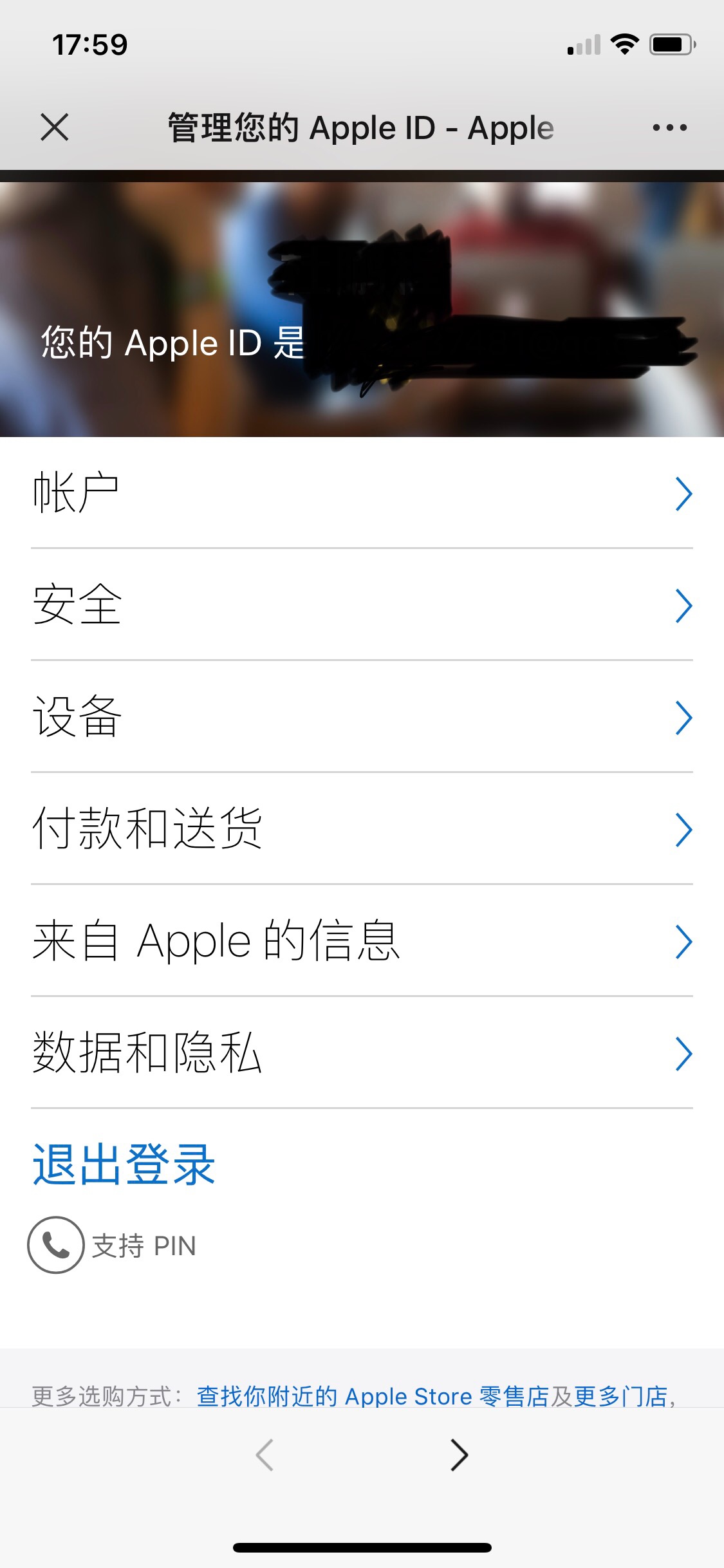This screenshot has height=1568, width=724.
Task: Open the three-dot overflow menu
Action: click(x=669, y=127)
